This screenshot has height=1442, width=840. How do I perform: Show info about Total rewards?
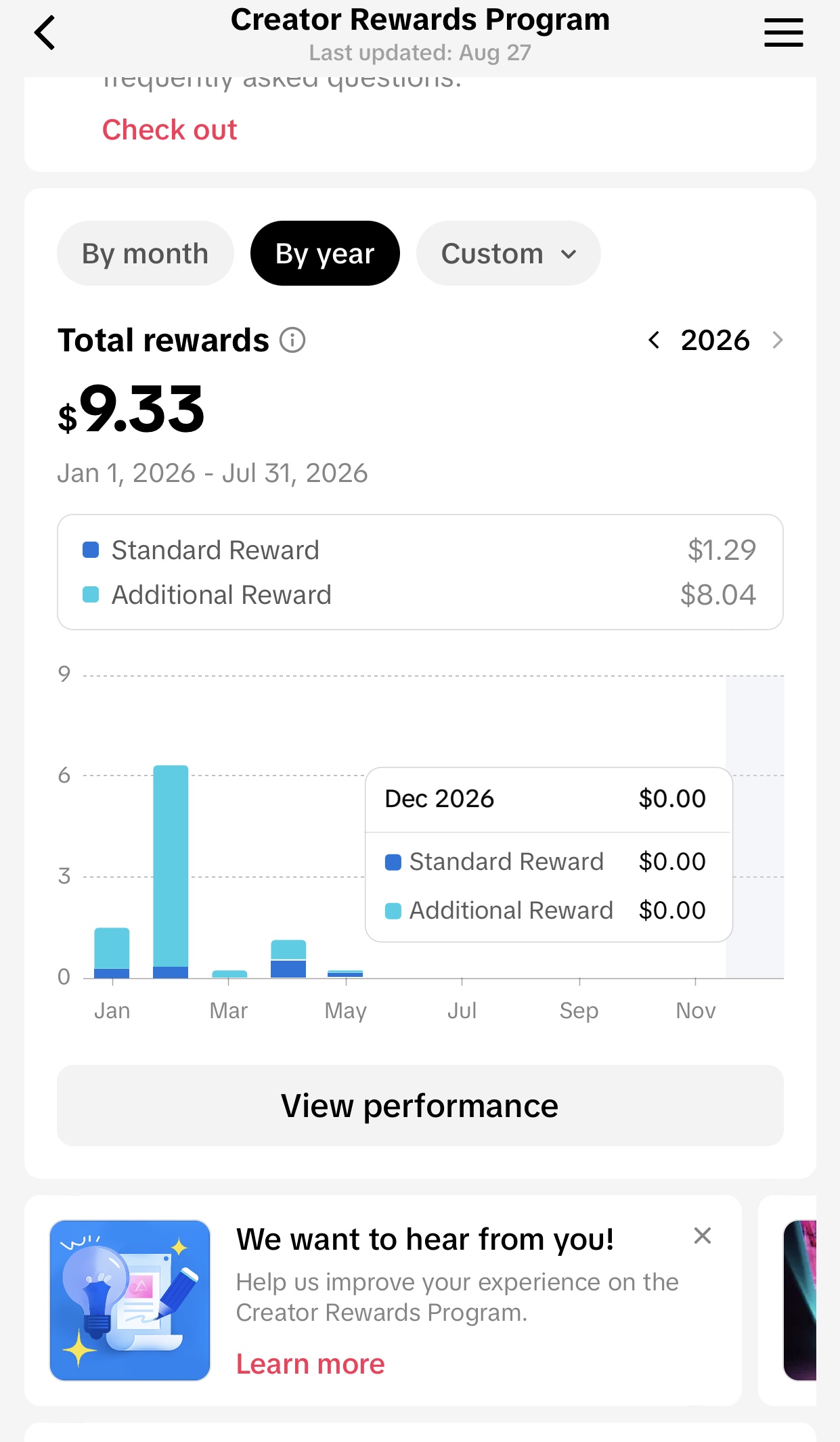pyautogui.click(x=292, y=340)
